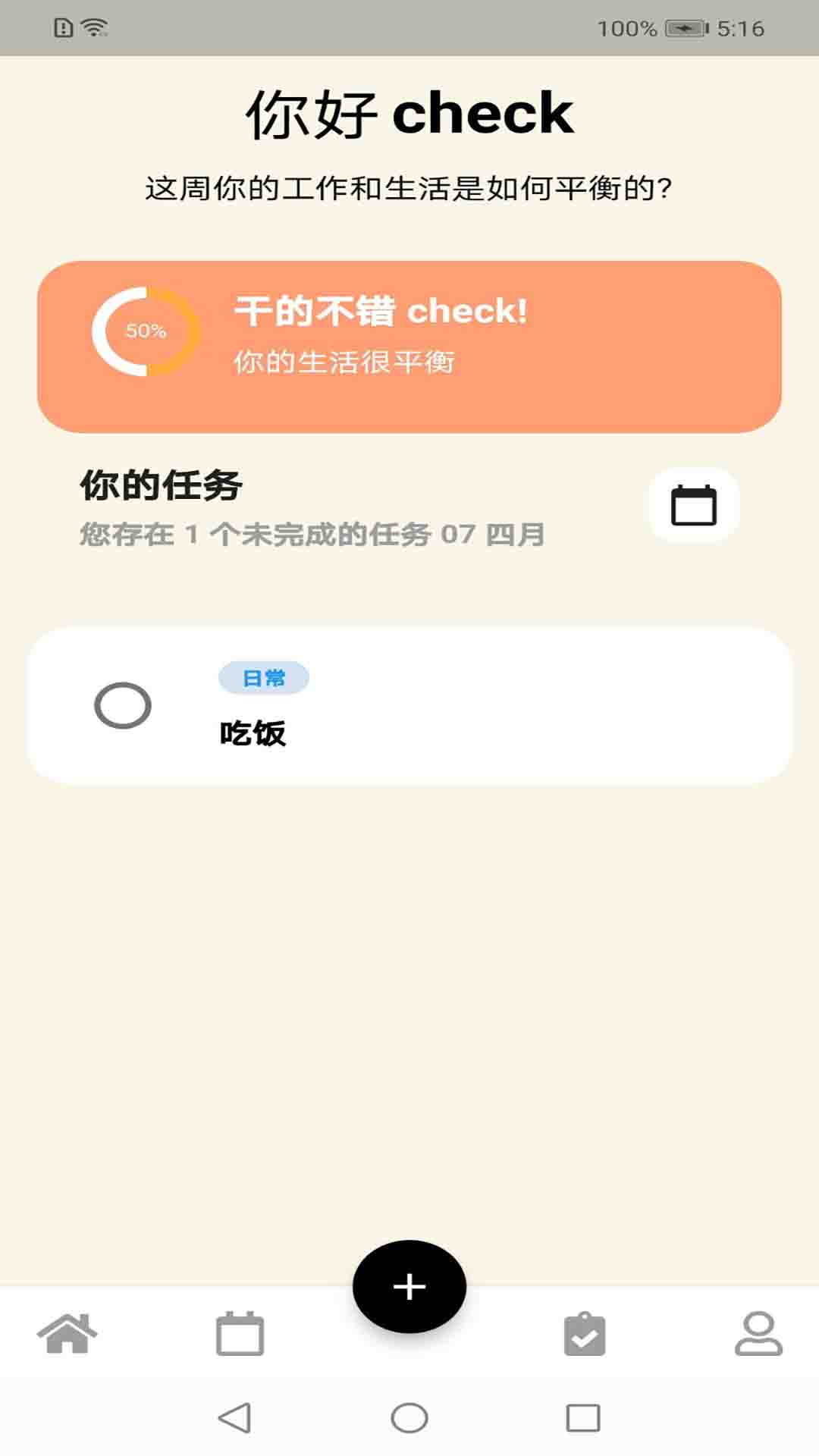Tap the system recent apps button

coord(583,1418)
